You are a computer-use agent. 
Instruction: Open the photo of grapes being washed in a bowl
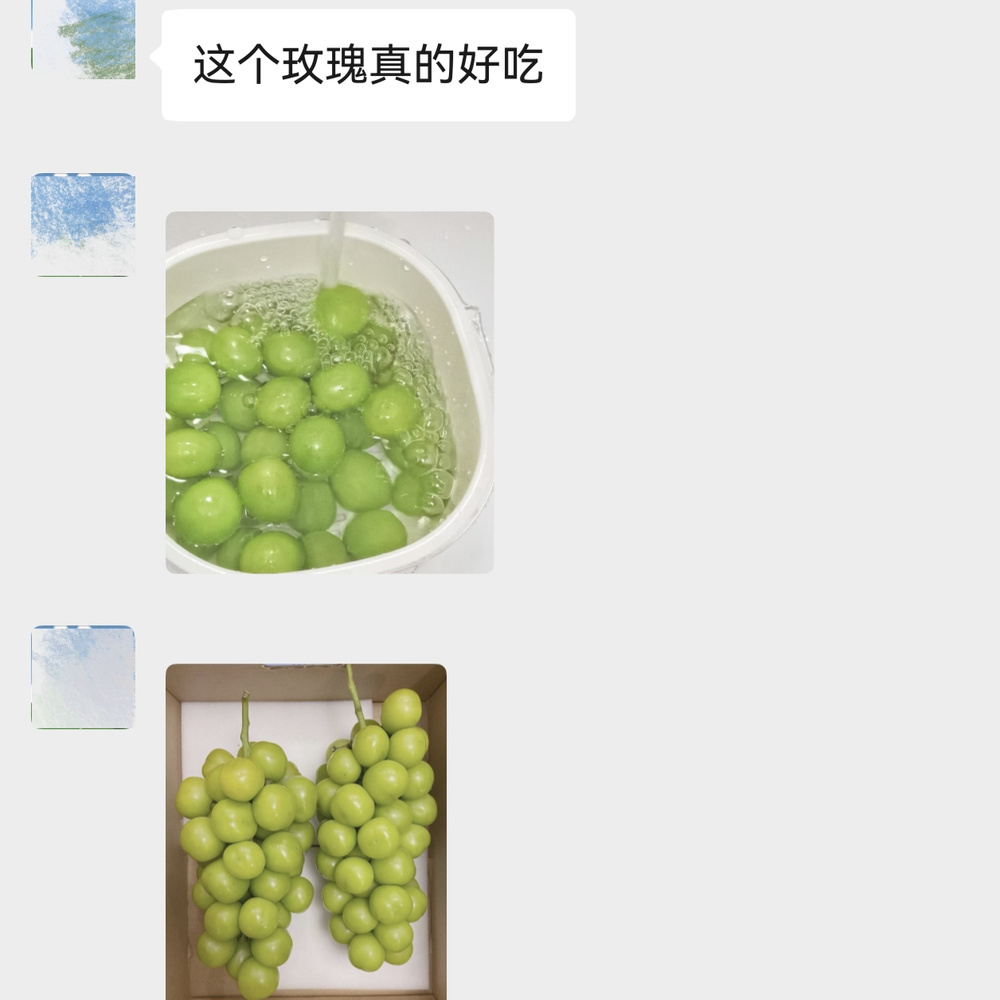click(329, 392)
